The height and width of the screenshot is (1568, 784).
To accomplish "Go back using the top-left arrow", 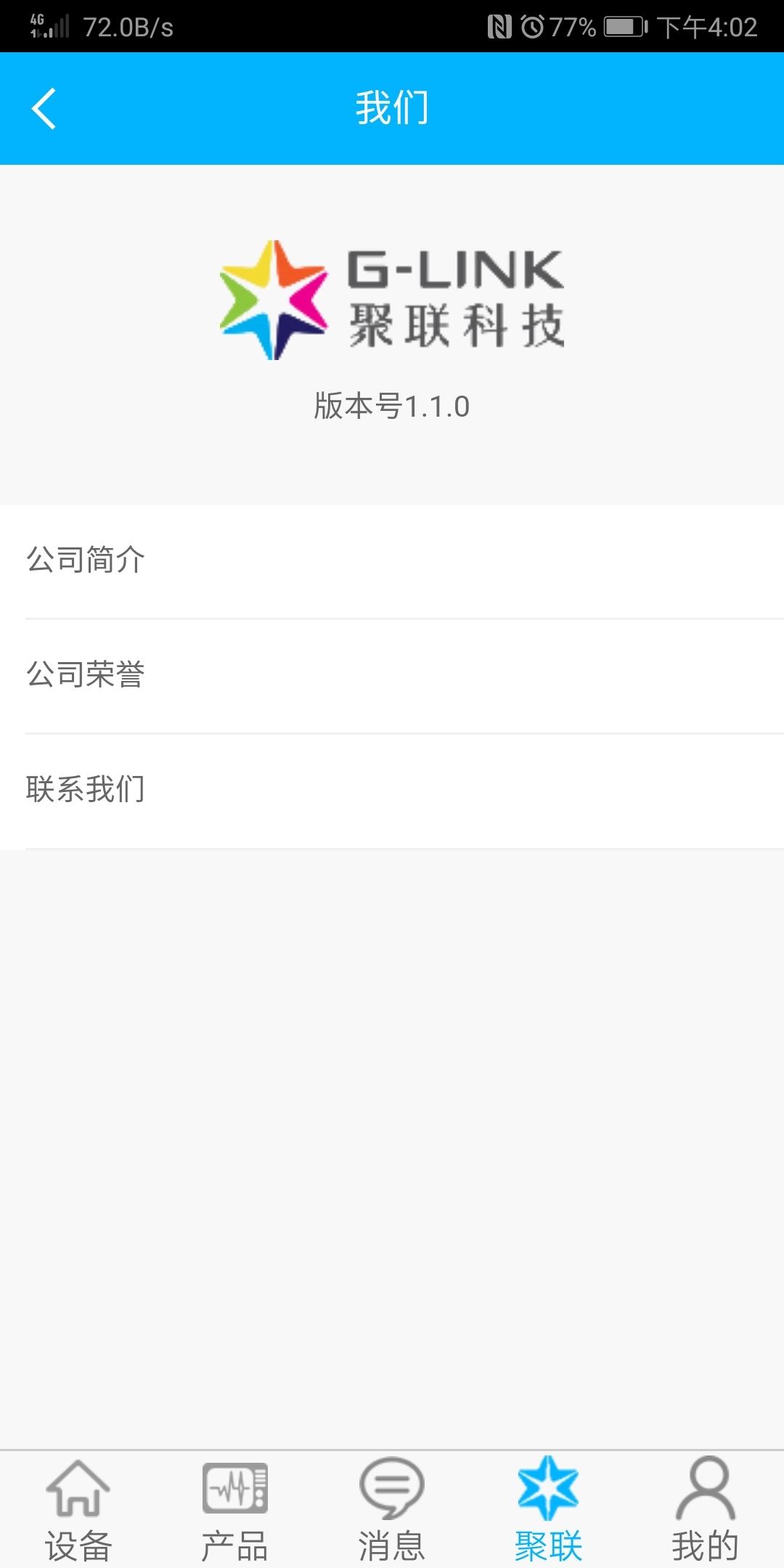I will pyautogui.click(x=44, y=109).
